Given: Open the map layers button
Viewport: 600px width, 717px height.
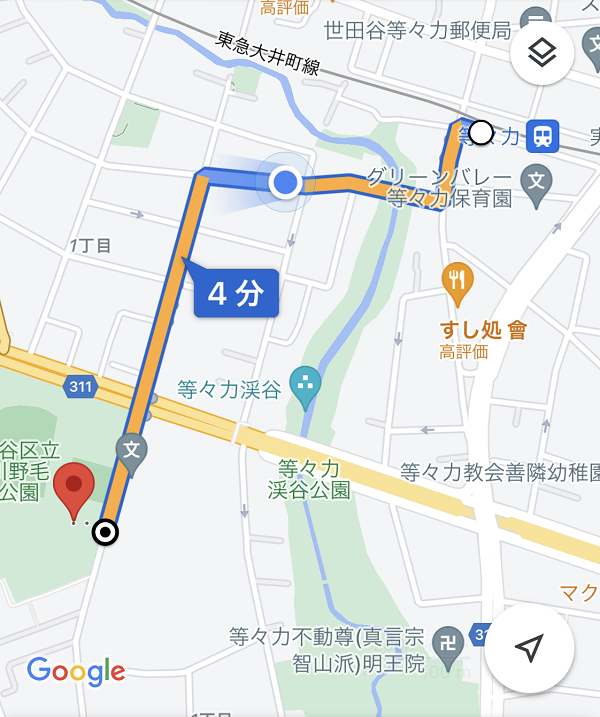Looking at the screenshot, I should click(x=542, y=54).
